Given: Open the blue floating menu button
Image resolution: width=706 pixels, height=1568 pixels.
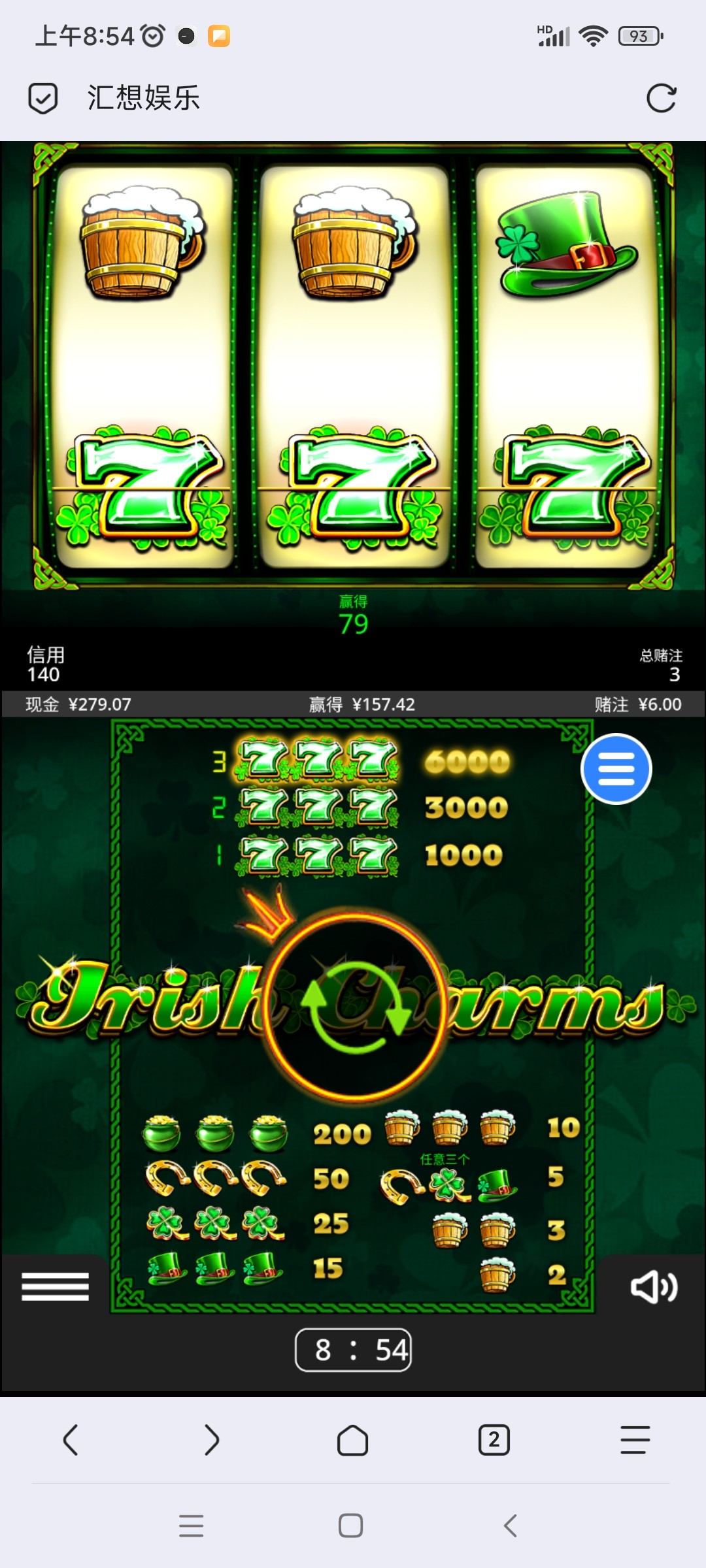Looking at the screenshot, I should pos(616,769).
